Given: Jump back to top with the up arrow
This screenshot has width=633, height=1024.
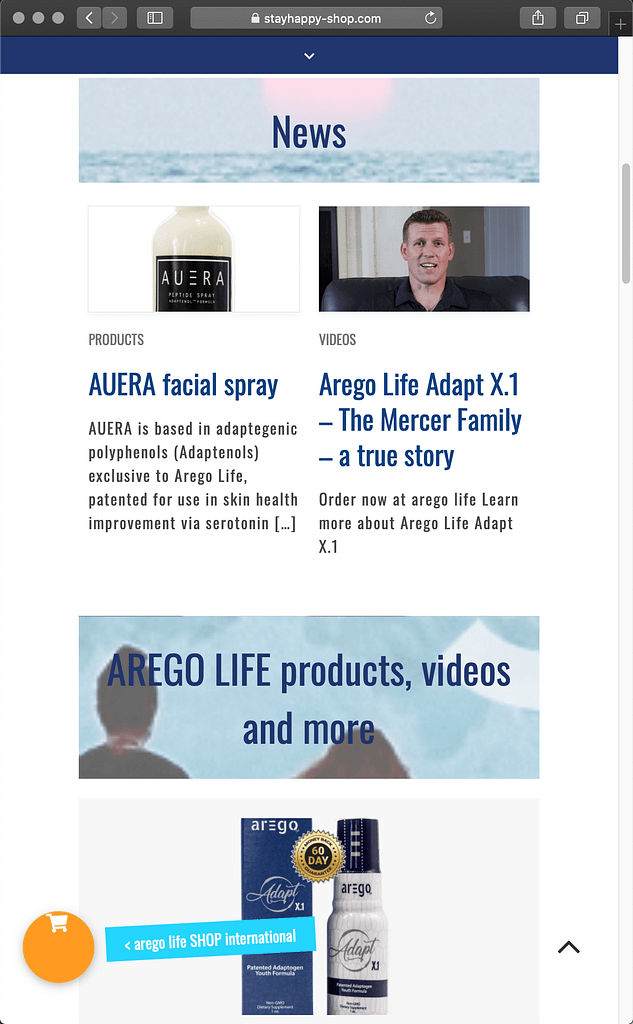Looking at the screenshot, I should coord(568,947).
